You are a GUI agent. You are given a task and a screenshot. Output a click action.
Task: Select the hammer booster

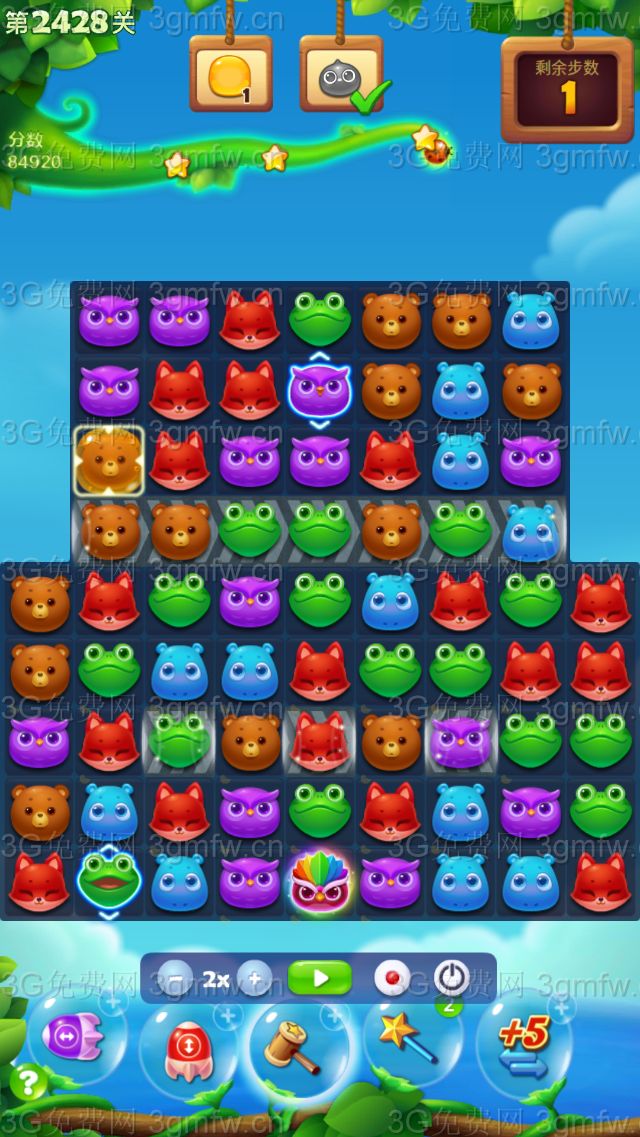(x=295, y=1046)
